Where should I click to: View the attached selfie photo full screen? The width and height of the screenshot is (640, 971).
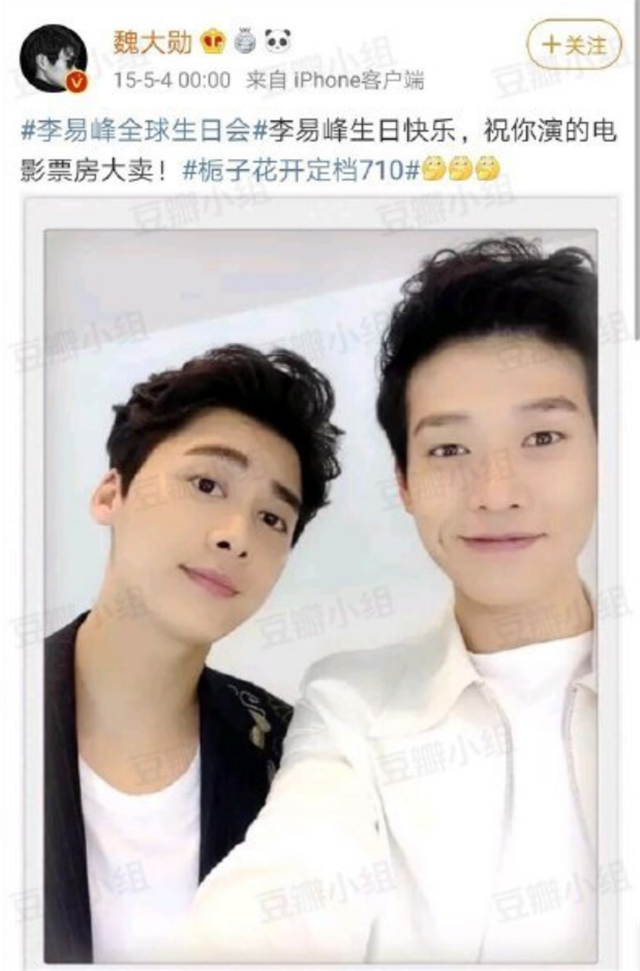[320, 590]
